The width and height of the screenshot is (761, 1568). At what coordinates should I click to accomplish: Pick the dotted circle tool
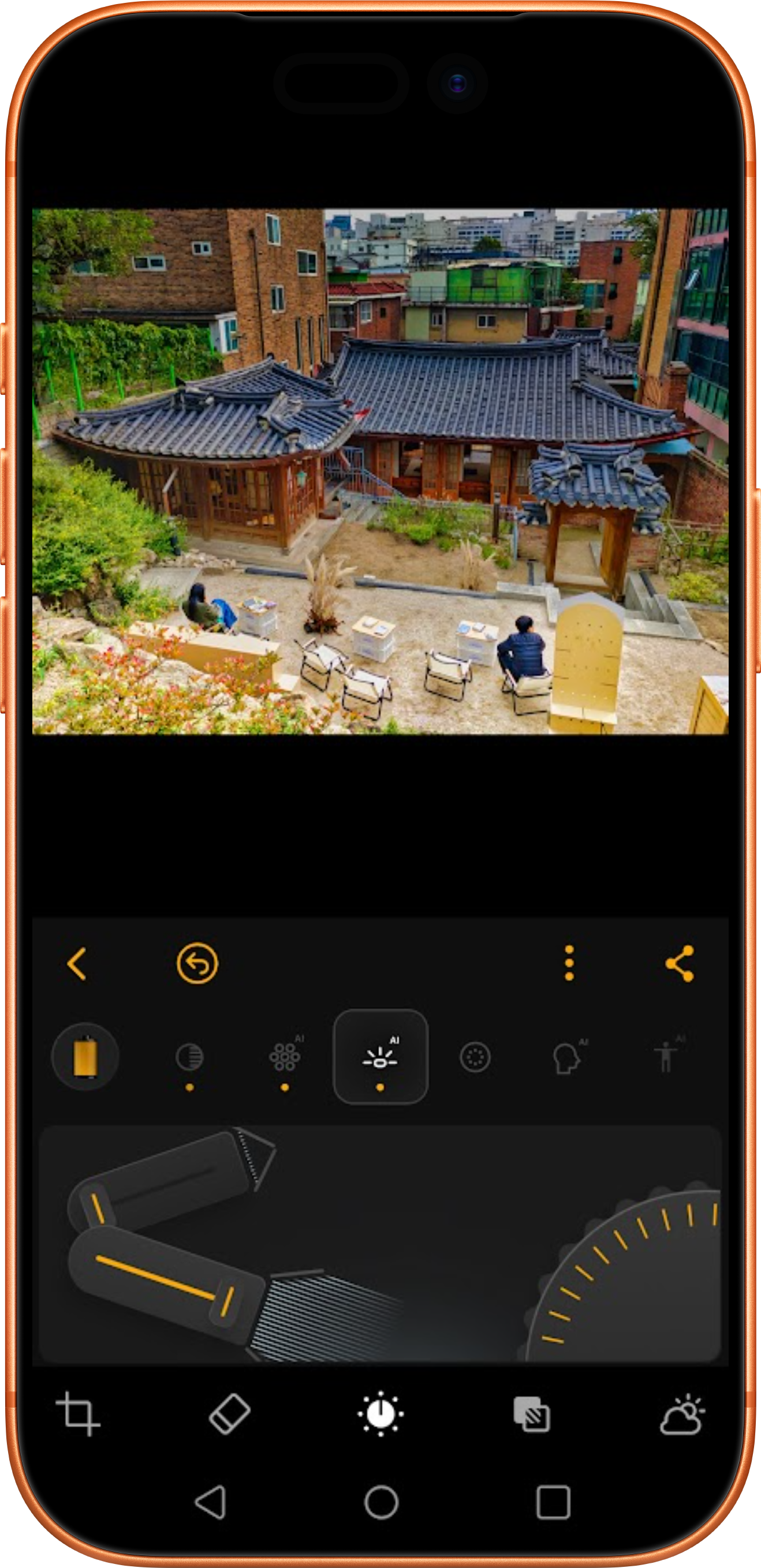click(475, 1057)
